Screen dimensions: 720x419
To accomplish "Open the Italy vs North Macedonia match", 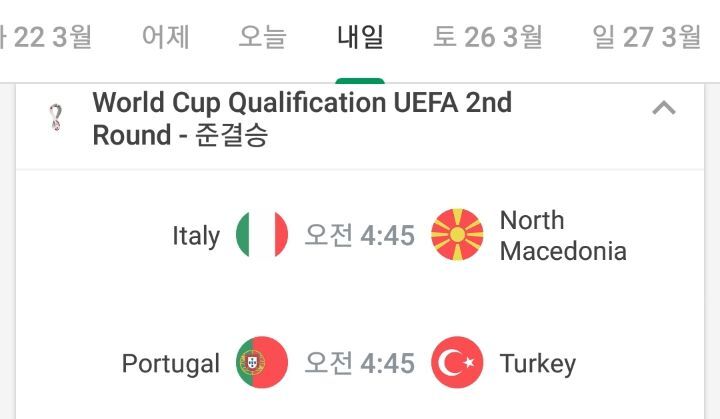I will [x=360, y=236].
